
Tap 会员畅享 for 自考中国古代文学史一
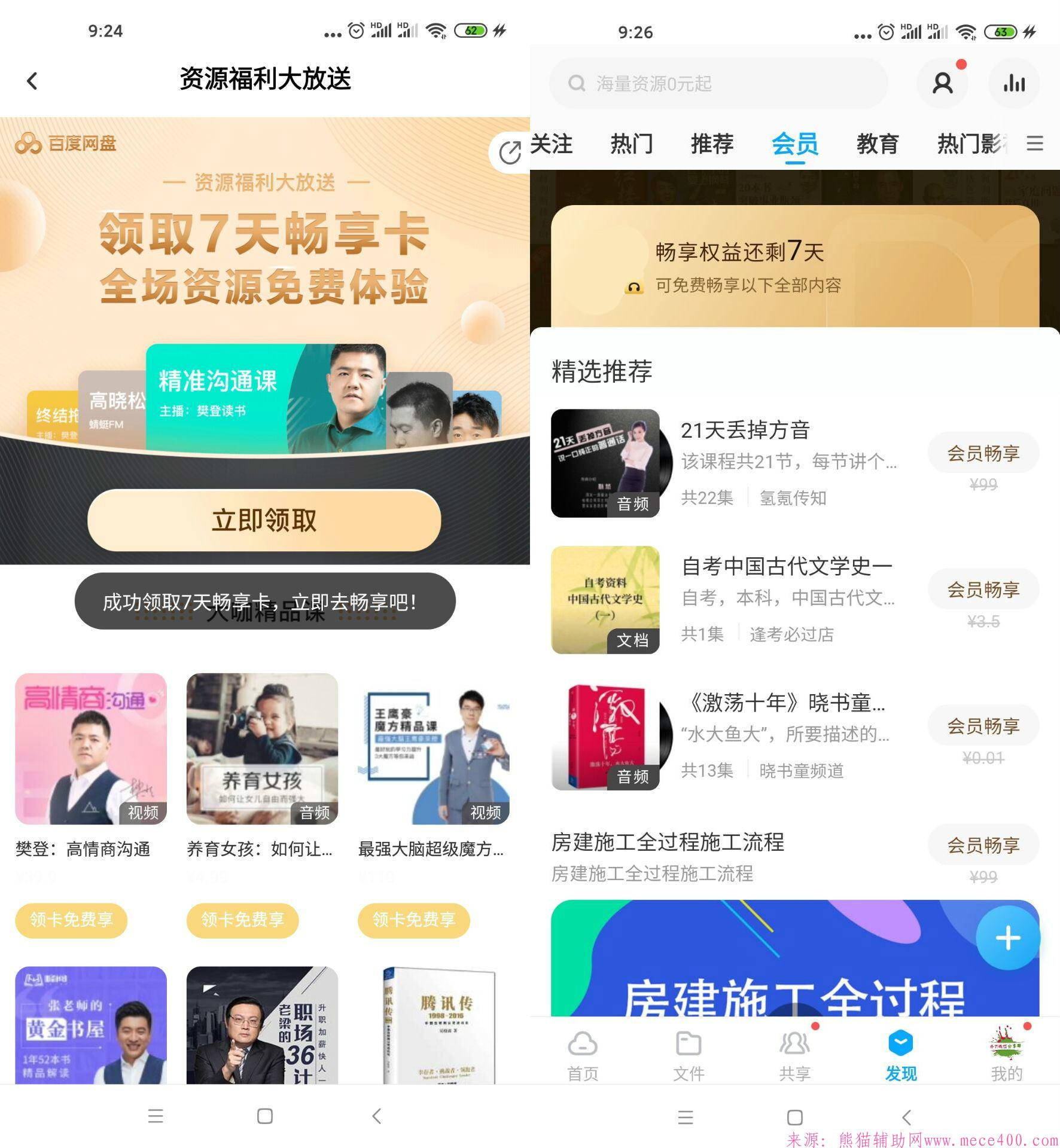[x=983, y=590]
